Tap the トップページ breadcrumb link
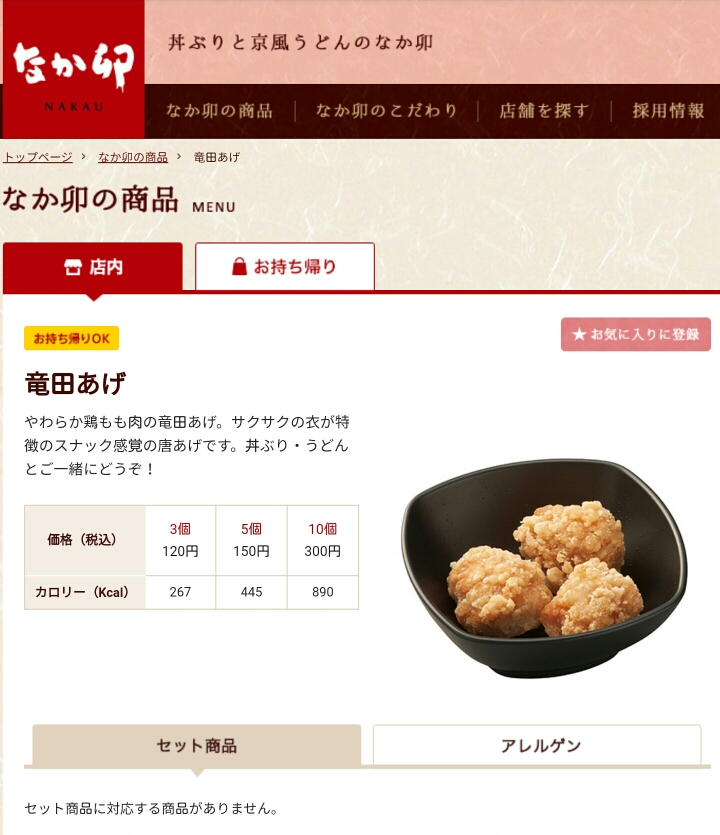This screenshot has height=835, width=720. point(38,157)
